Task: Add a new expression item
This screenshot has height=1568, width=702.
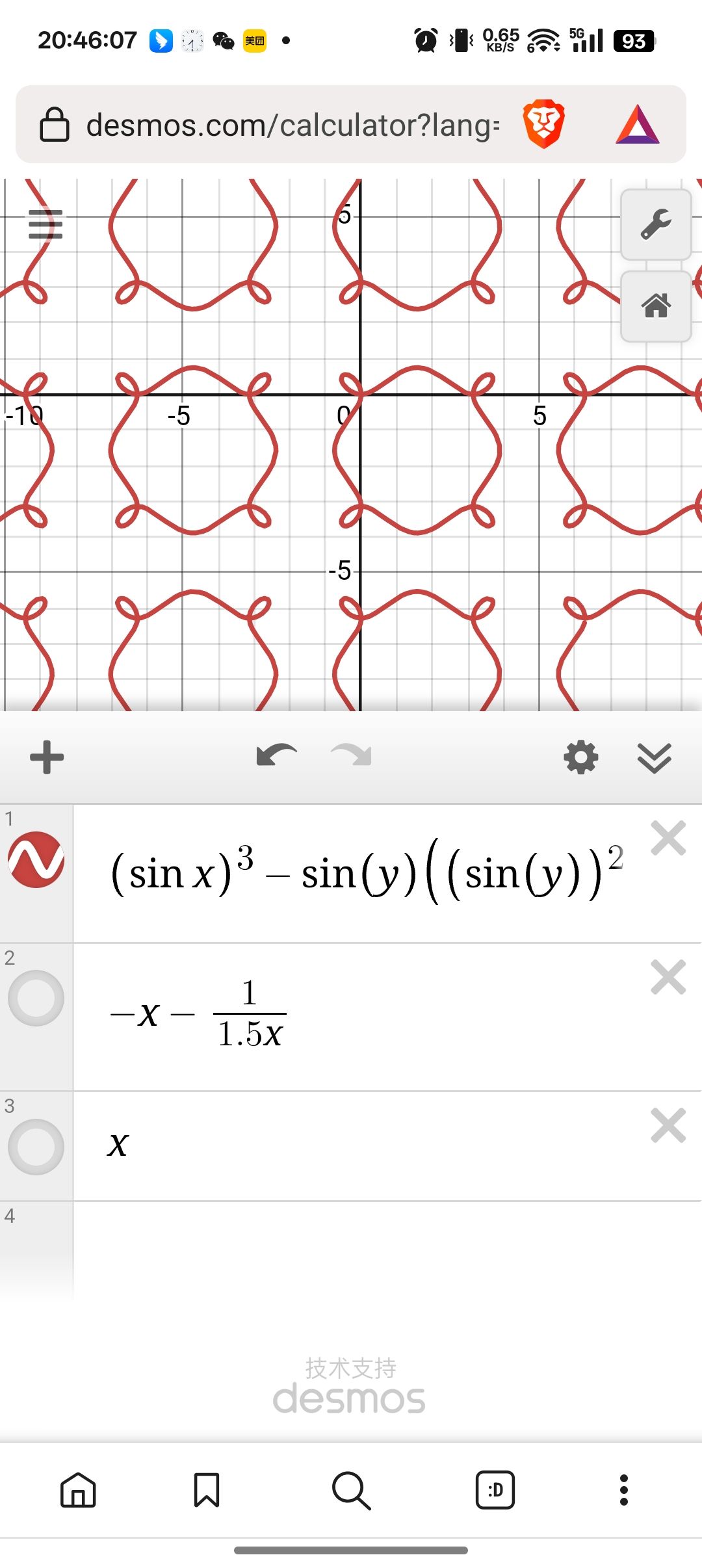Action: (x=47, y=757)
